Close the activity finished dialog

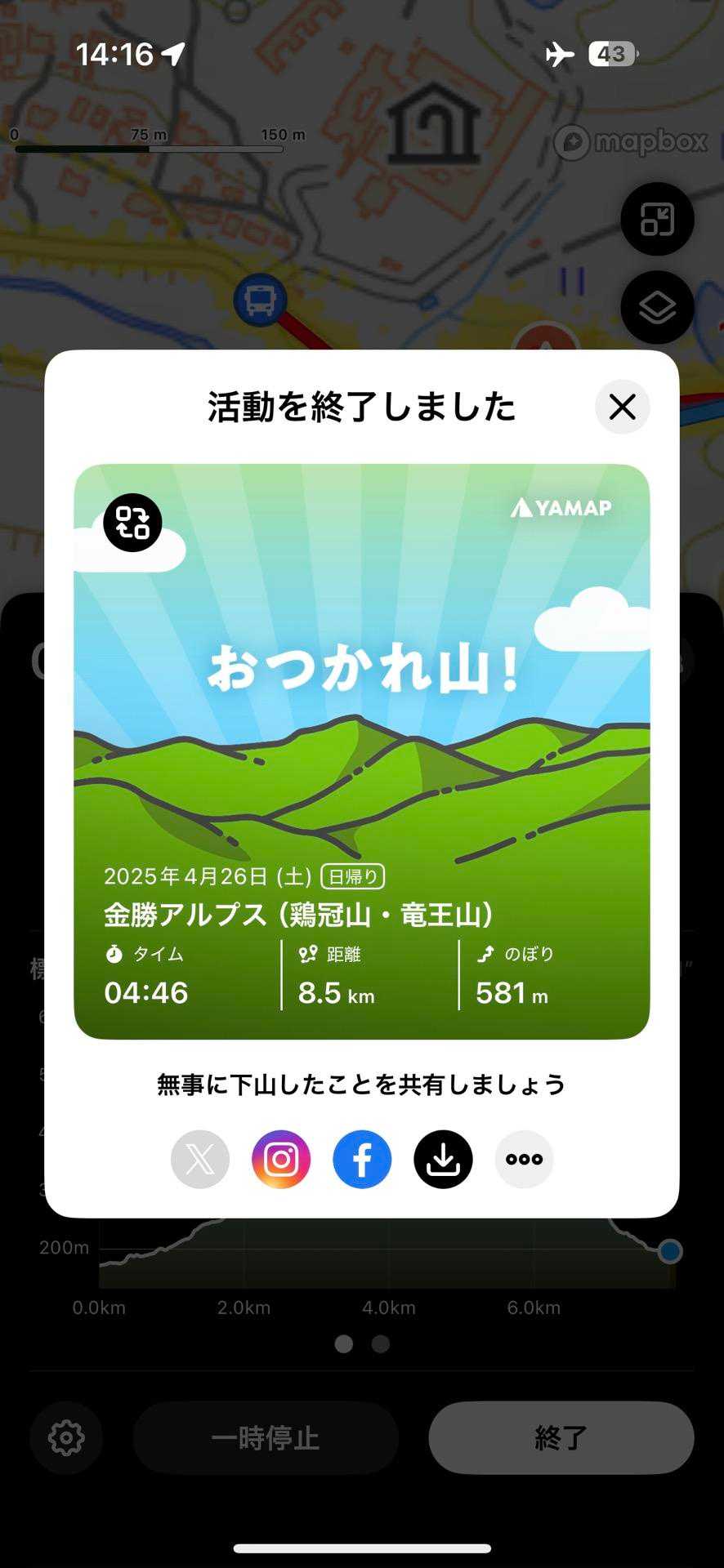pos(622,407)
